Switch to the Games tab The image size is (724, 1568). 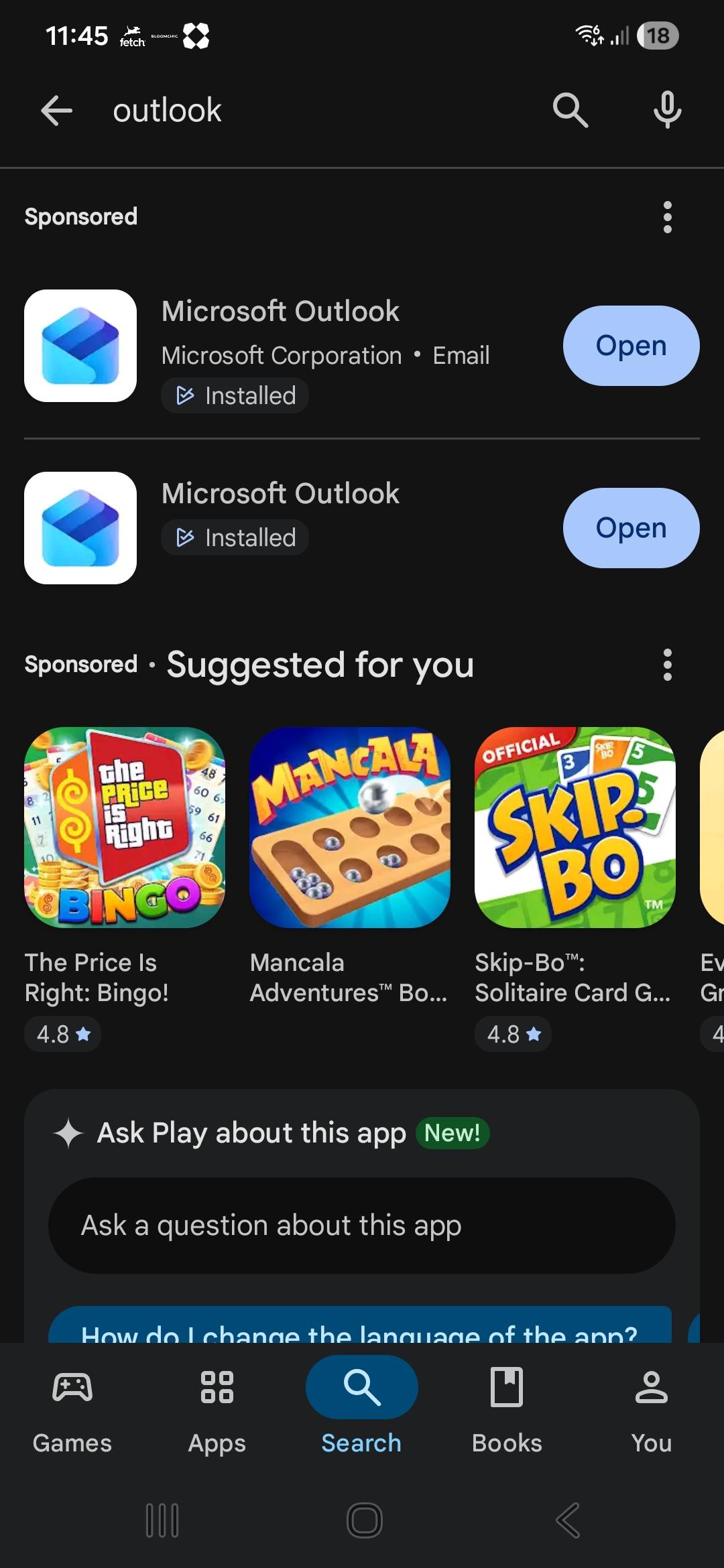click(x=72, y=1404)
